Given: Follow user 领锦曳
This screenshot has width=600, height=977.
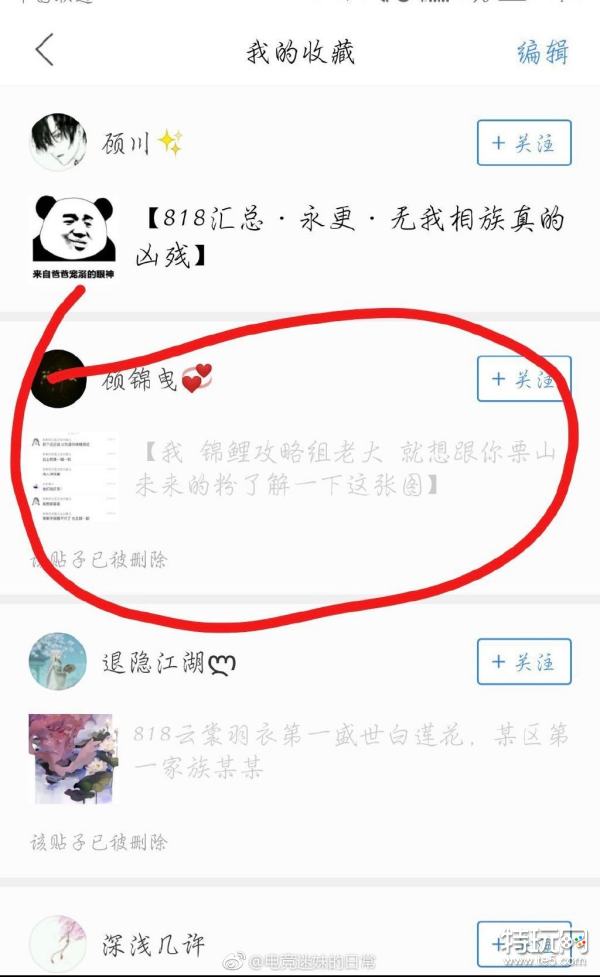Looking at the screenshot, I should click(x=524, y=379).
